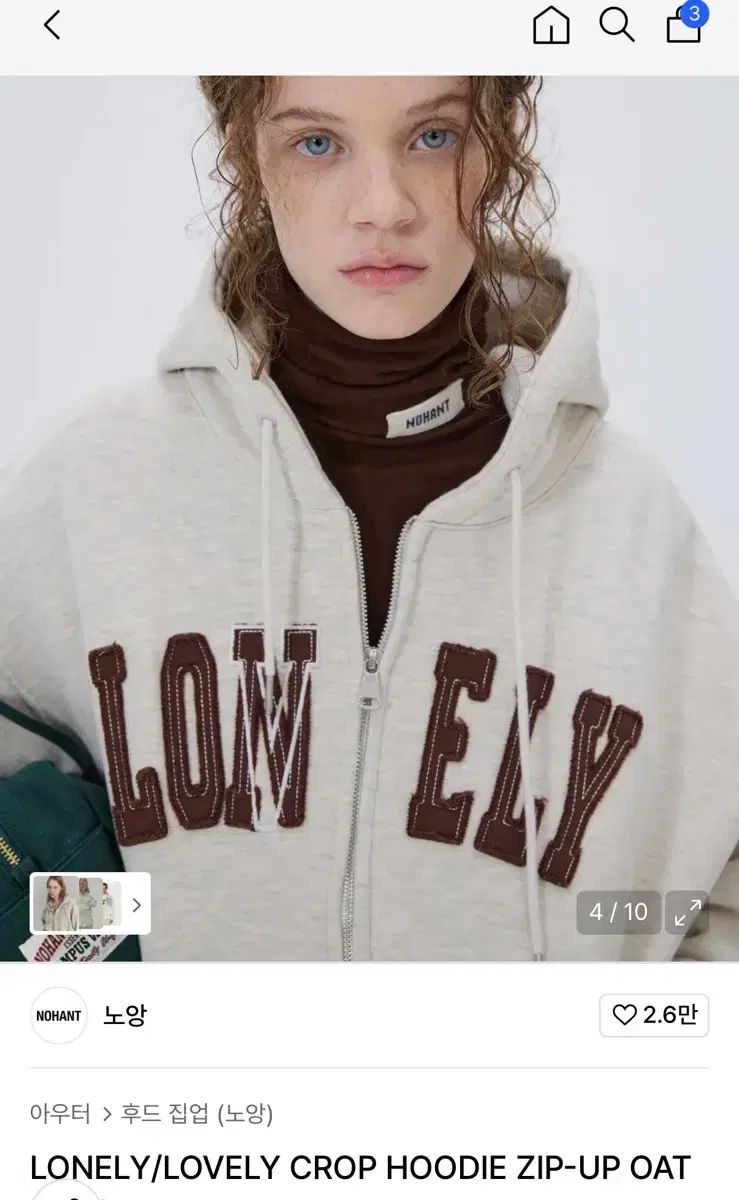The image size is (739, 1200).
Task: Like the NOHANT brand with the heart button
Action: pyautogui.click(x=654, y=1015)
